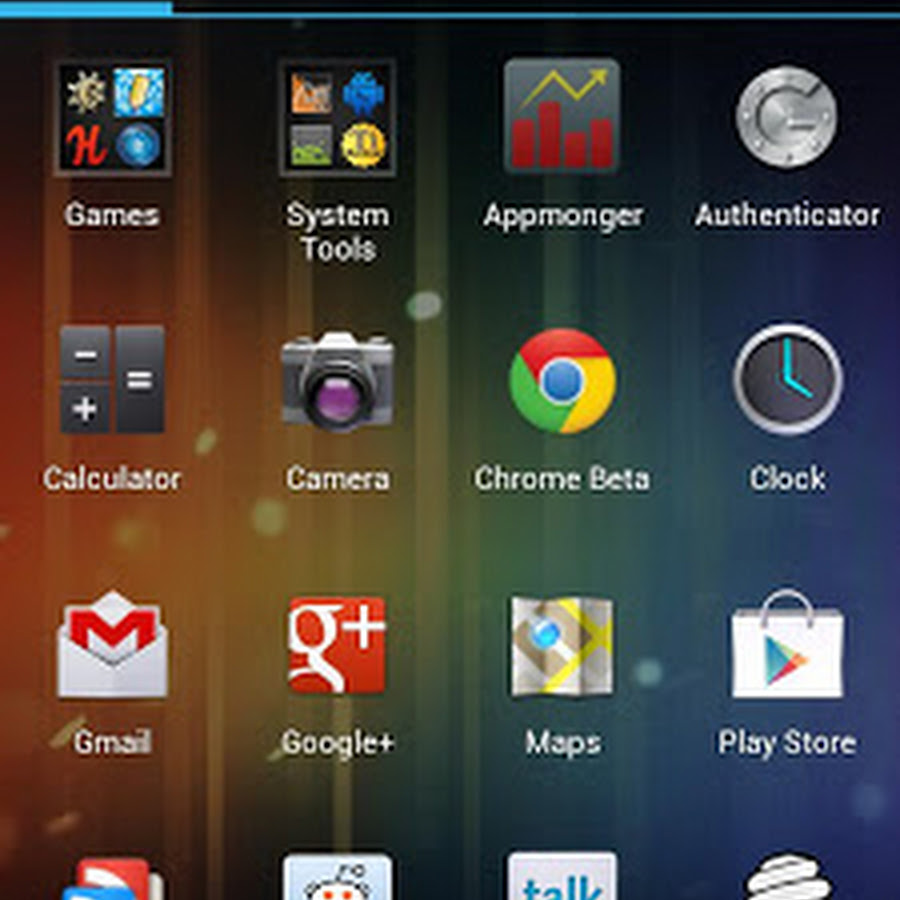Launch Chrome Beta browser

click(x=562, y=381)
